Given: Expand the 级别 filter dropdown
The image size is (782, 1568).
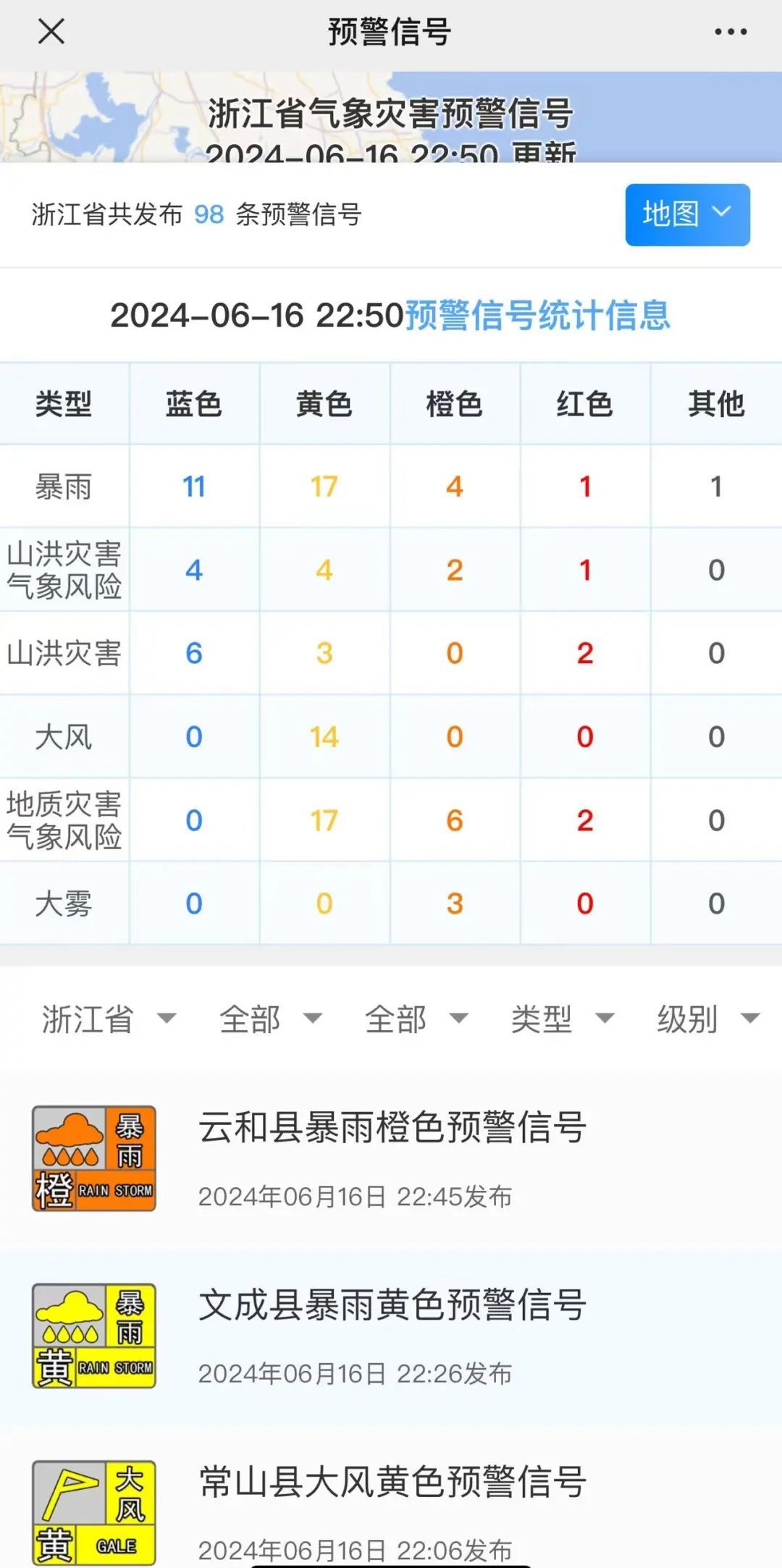Looking at the screenshot, I should tap(707, 1019).
